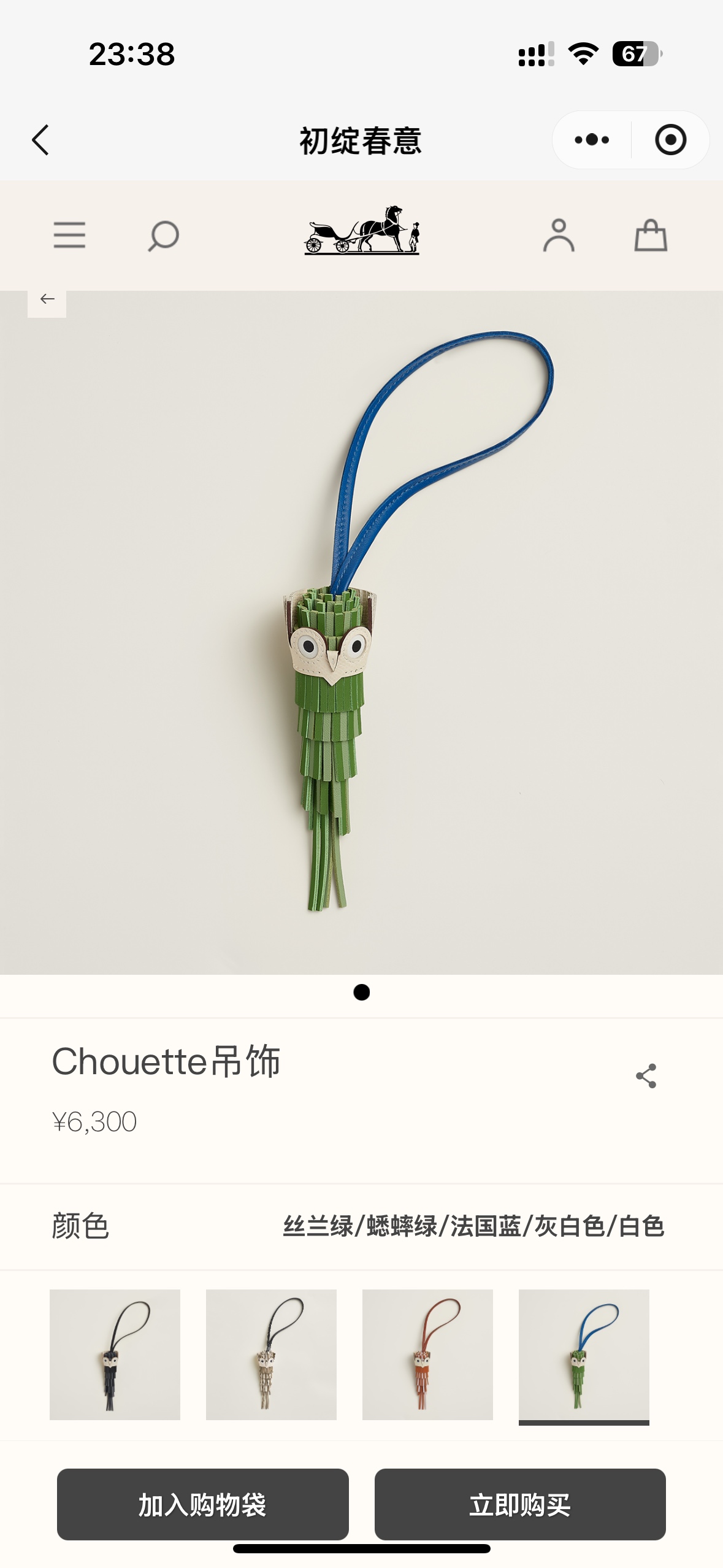Select the orange owl charm color

(427, 1355)
